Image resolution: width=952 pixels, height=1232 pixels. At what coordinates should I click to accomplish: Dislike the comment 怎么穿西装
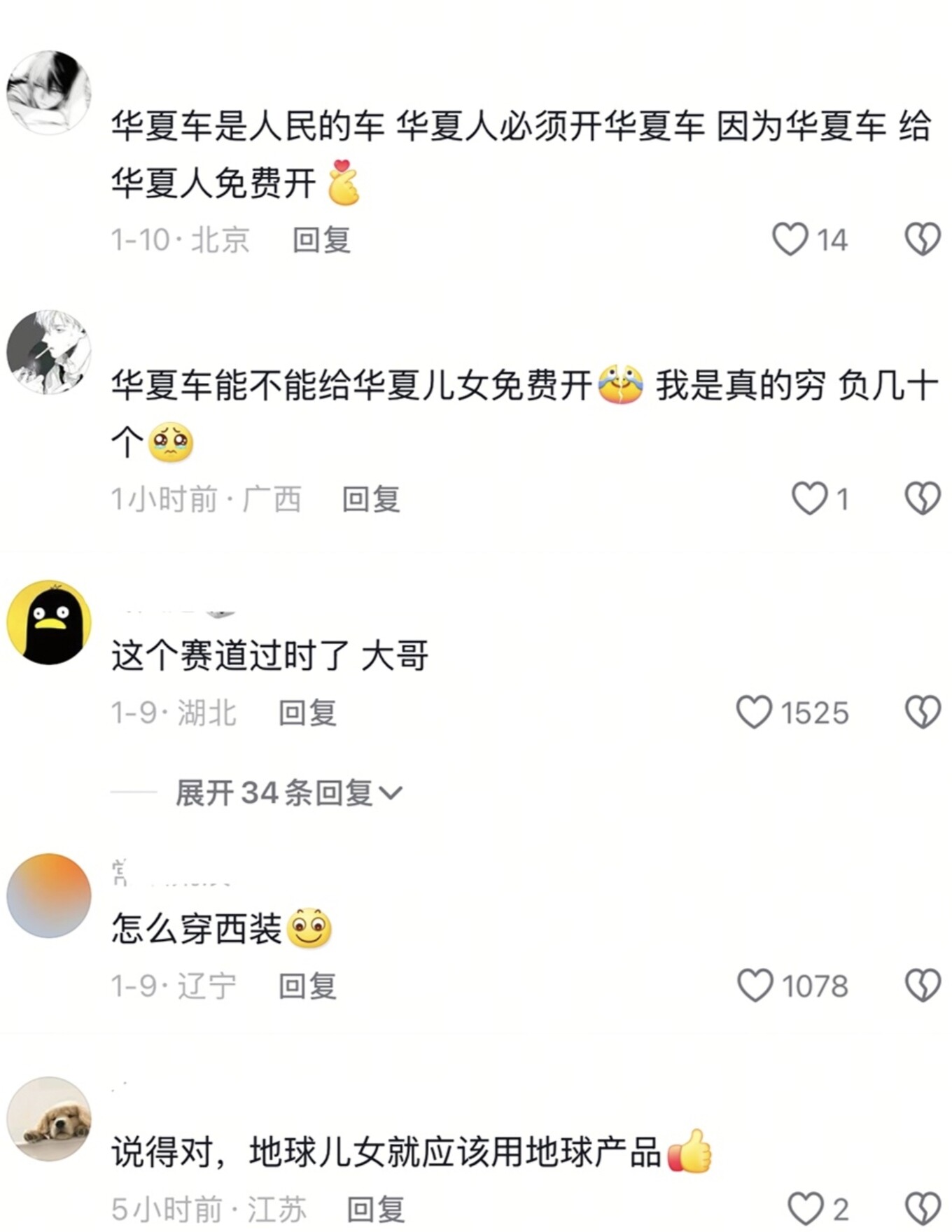[x=923, y=986]
